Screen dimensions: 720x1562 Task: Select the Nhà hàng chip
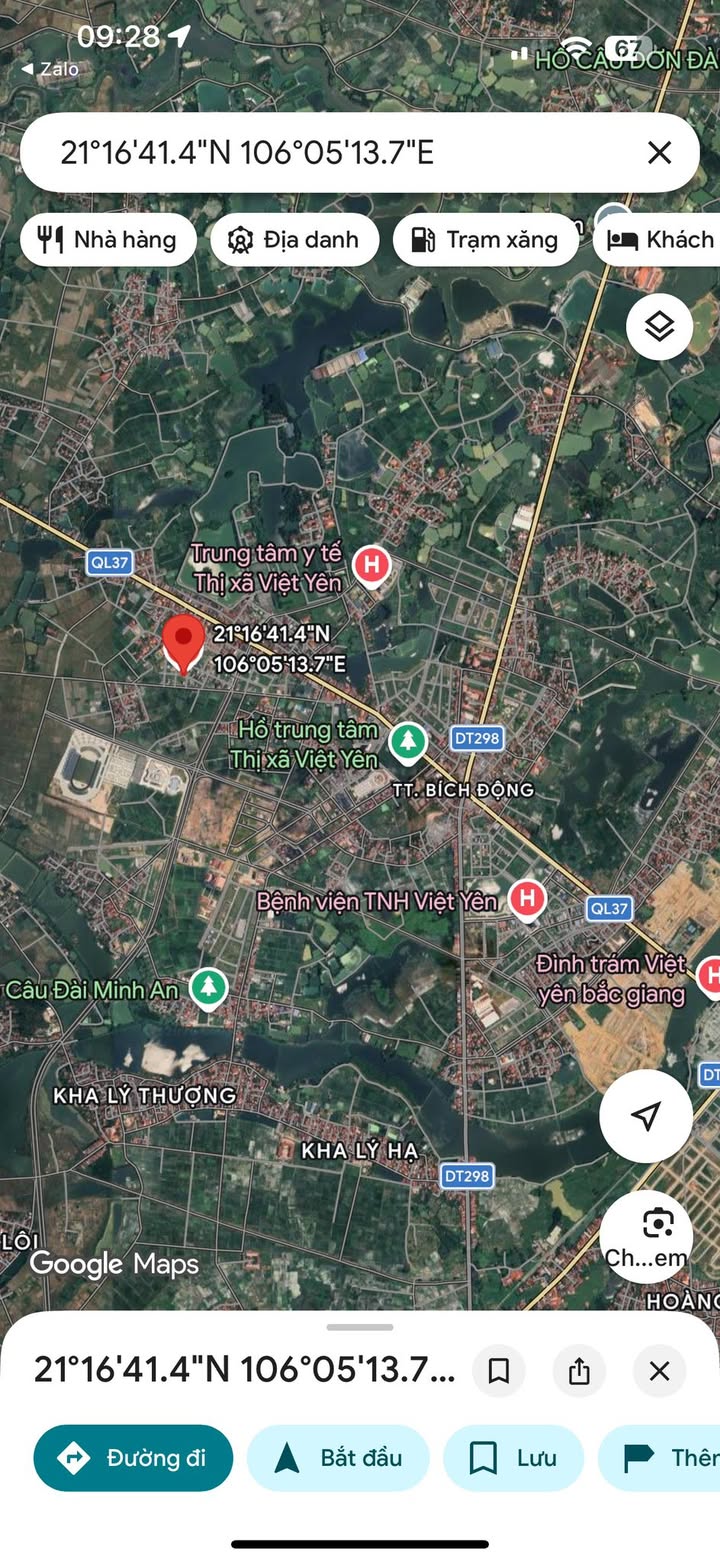108,240
